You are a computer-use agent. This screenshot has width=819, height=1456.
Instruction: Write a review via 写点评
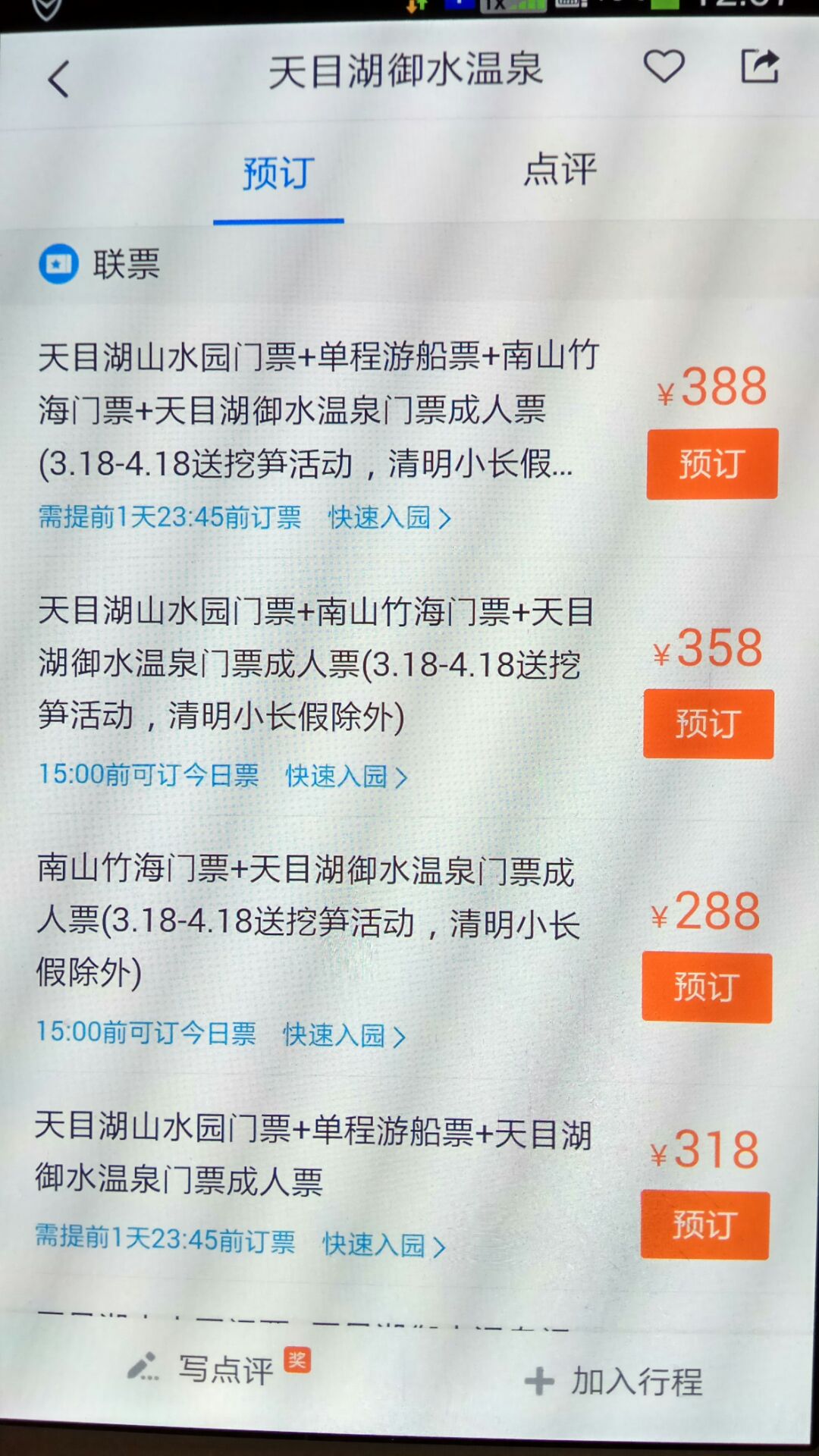coord(220,1370)
